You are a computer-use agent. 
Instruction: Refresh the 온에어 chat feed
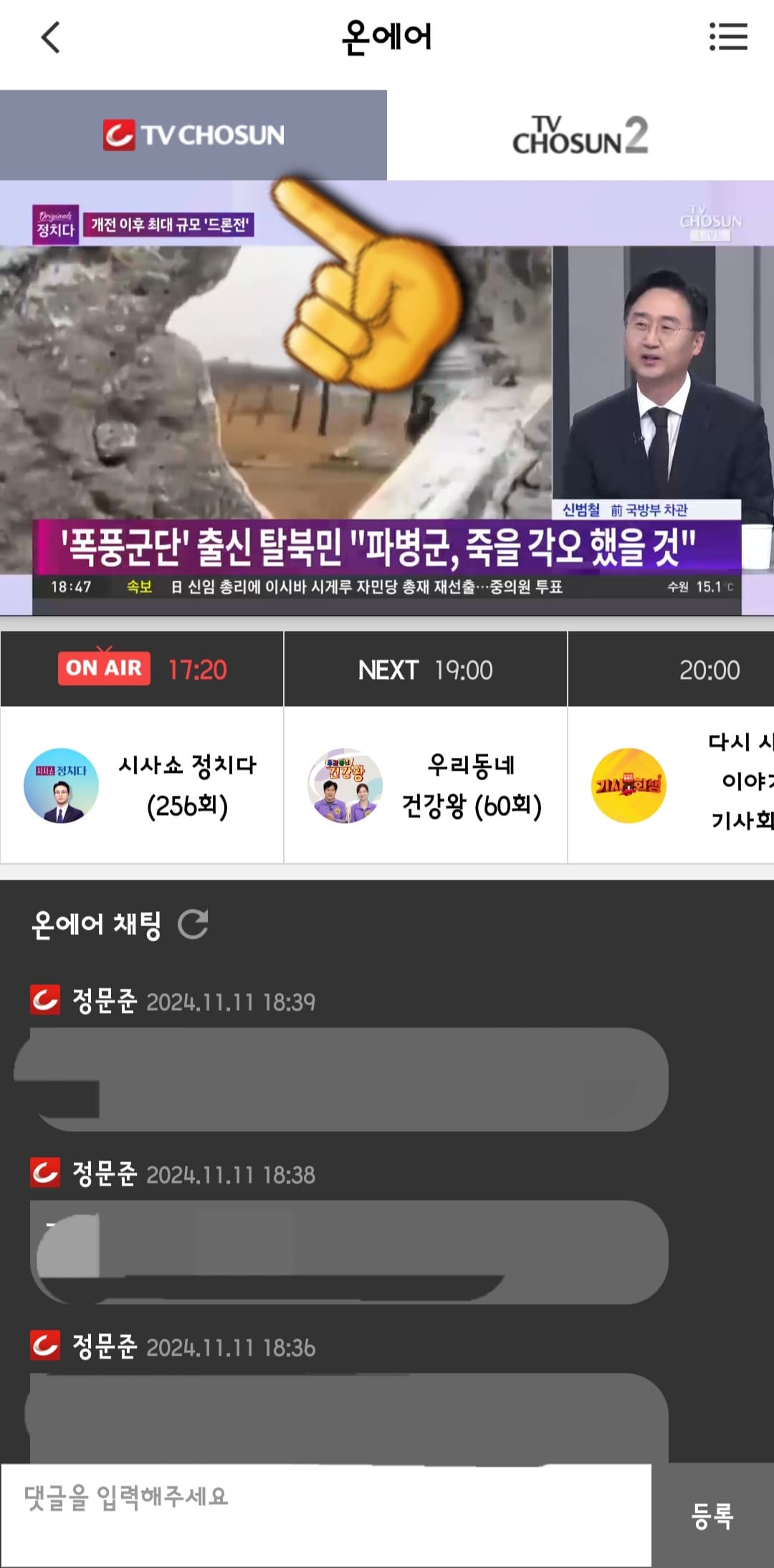point(193,925)
